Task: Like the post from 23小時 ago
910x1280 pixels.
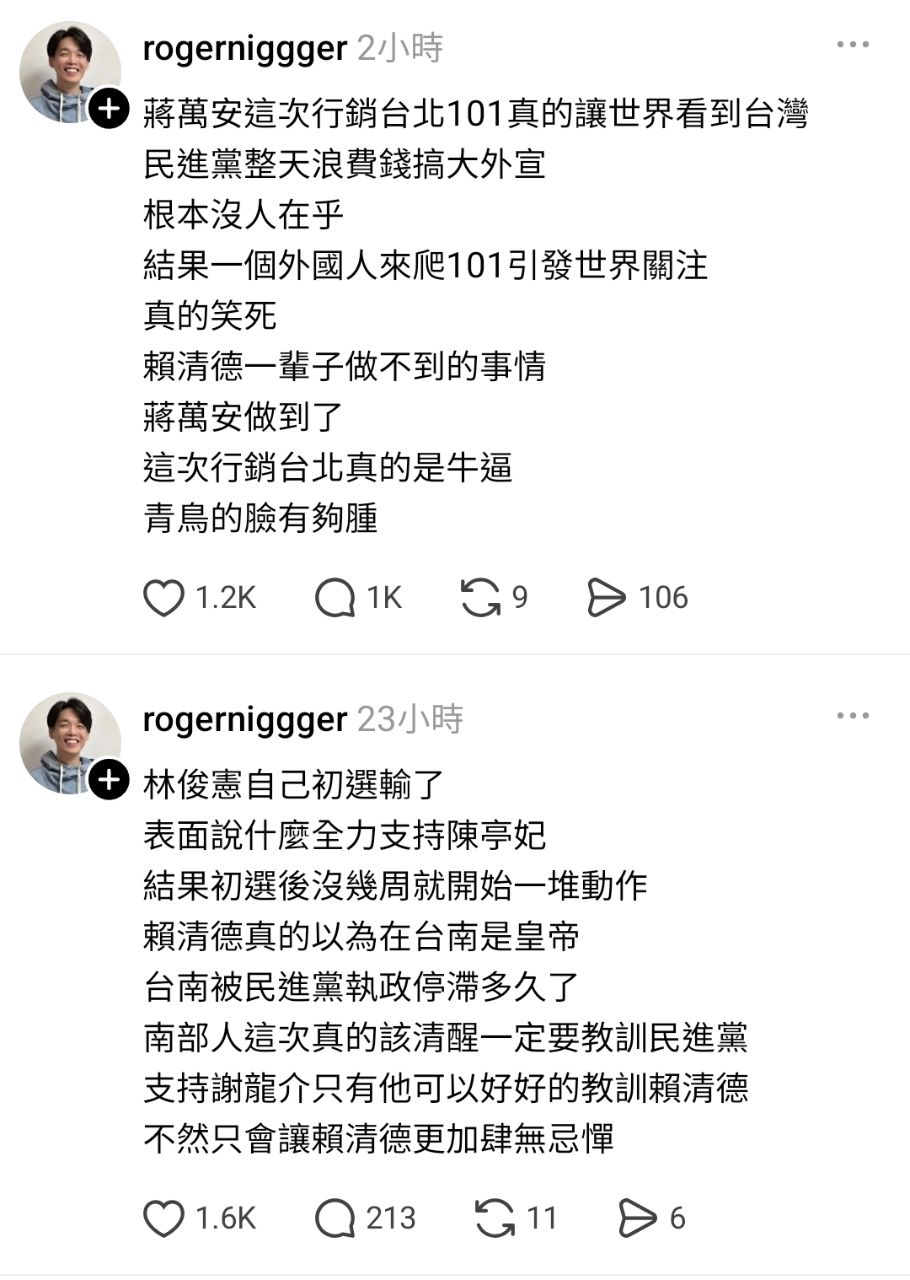Action: (165, 1218)
